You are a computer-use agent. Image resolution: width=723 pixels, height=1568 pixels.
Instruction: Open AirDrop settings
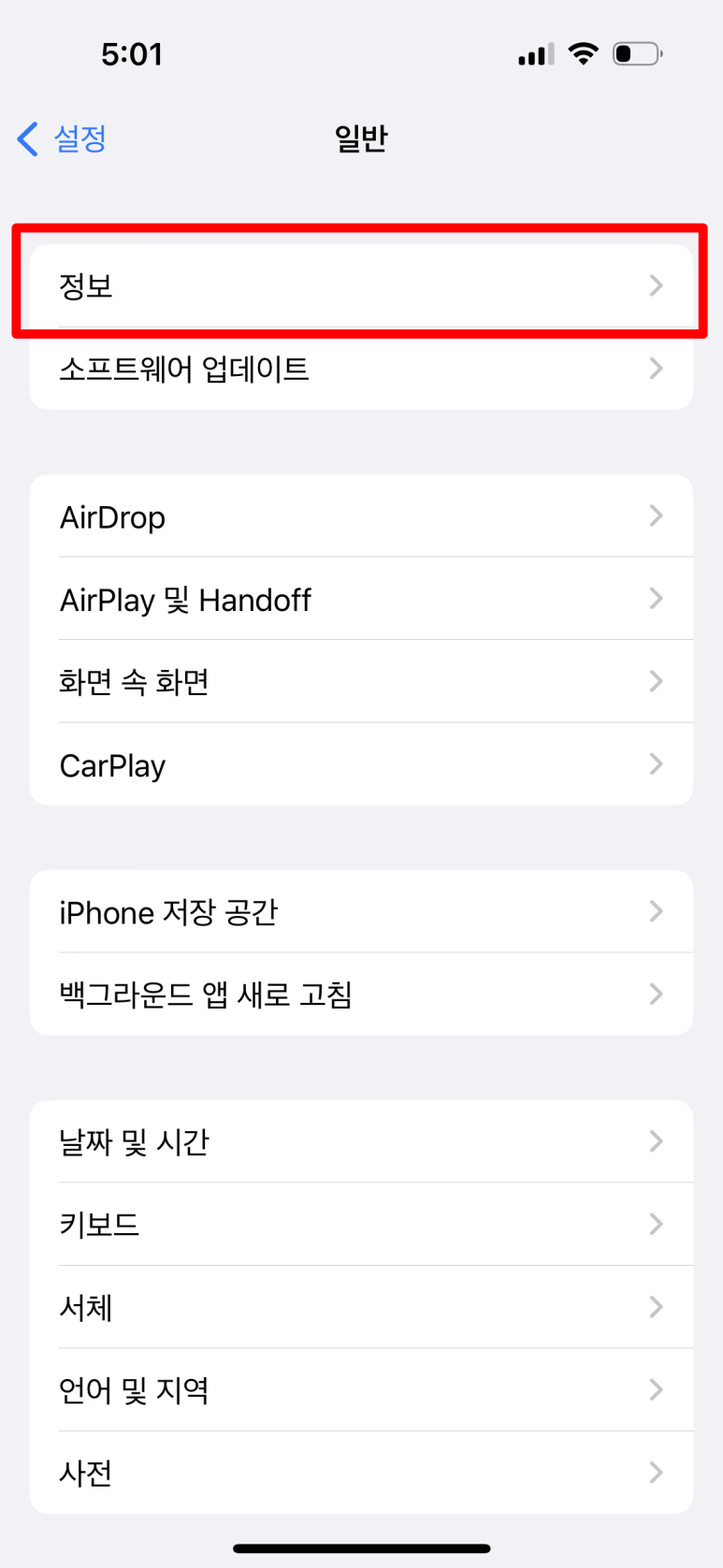coord(361,516)
